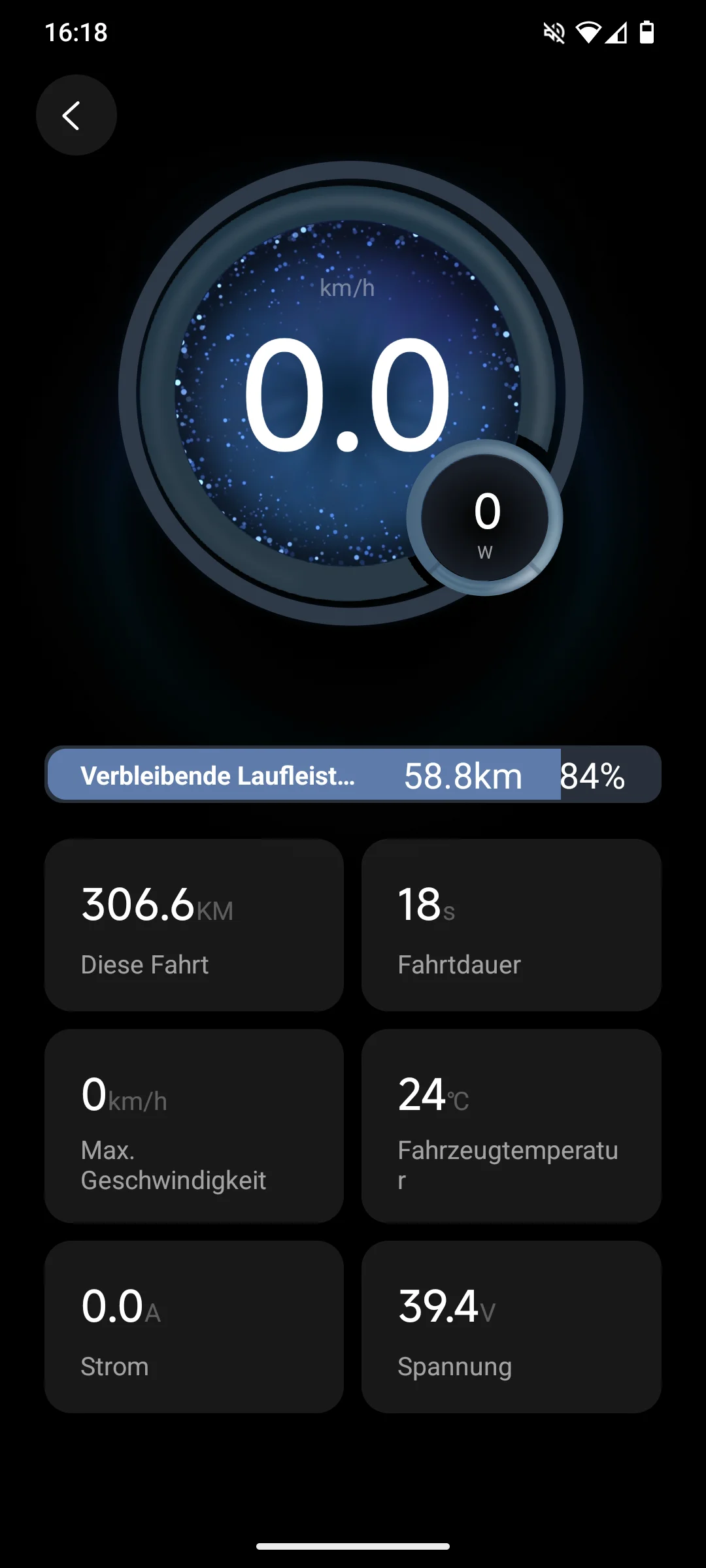This screenshot has height=1568, width=706.
Task: Tap the 58.8km remaining range value
Action: coord(463,777)
